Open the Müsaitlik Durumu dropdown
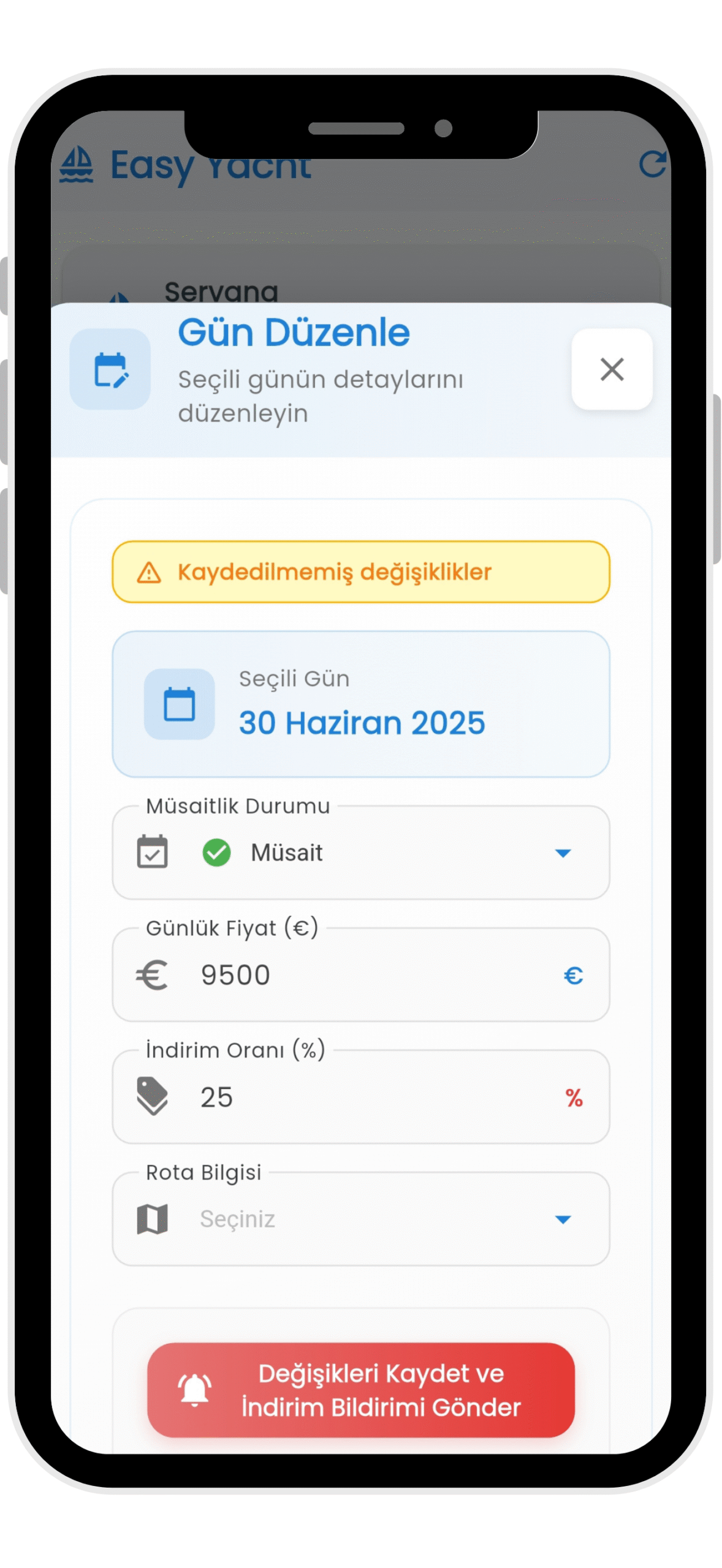Image resolution: width=722 pixels, height=1568 pixels. [360, 853]
